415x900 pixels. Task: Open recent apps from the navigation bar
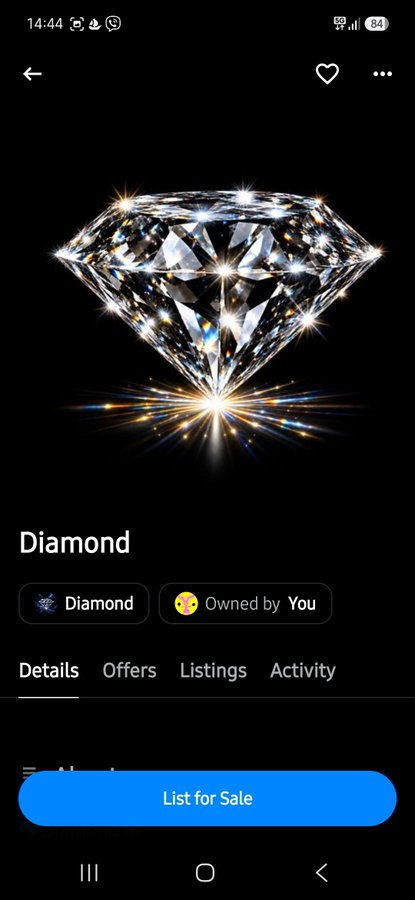click(x=89, y=872)
